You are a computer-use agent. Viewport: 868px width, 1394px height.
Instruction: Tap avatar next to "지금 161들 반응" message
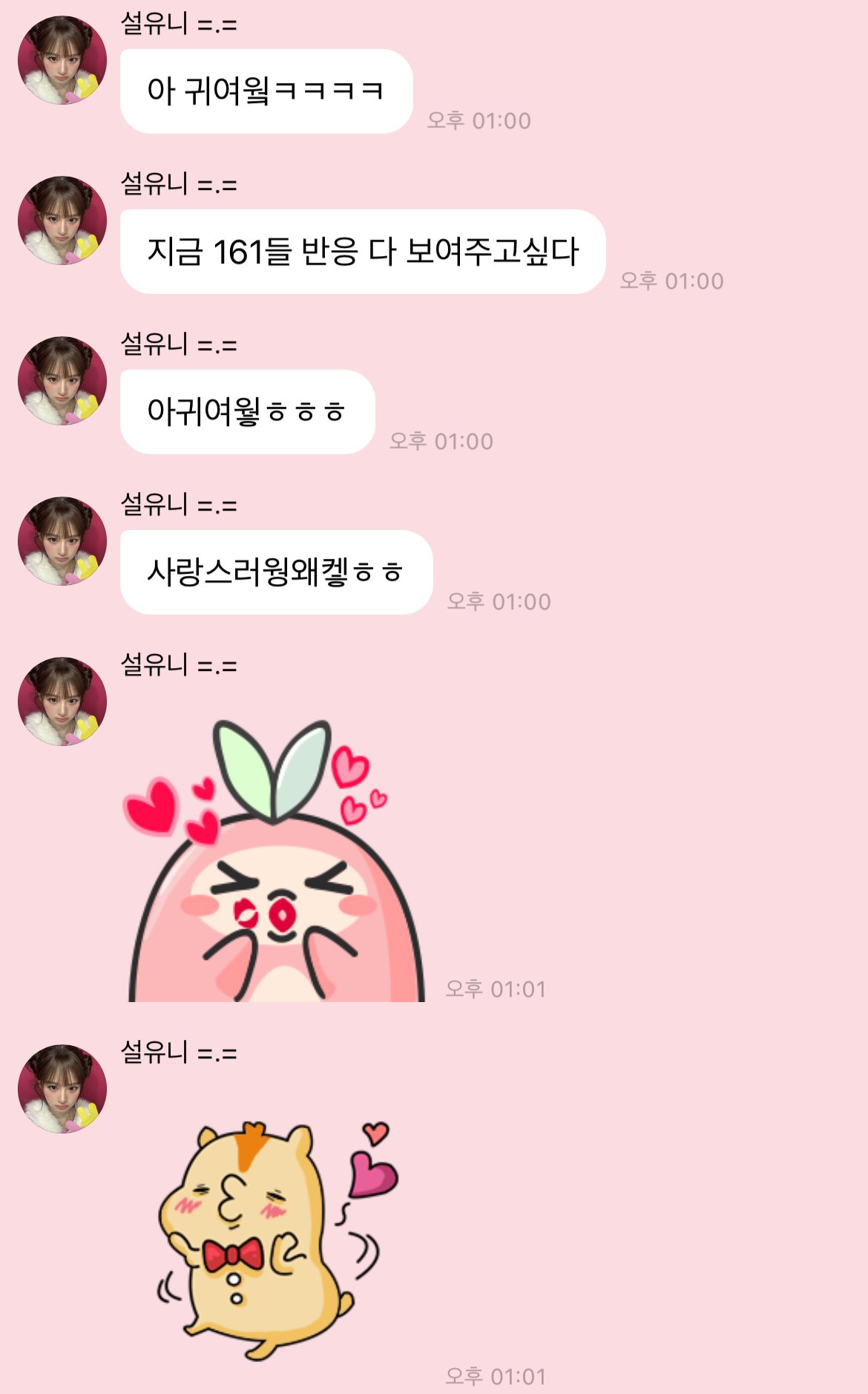coord(62,221)
